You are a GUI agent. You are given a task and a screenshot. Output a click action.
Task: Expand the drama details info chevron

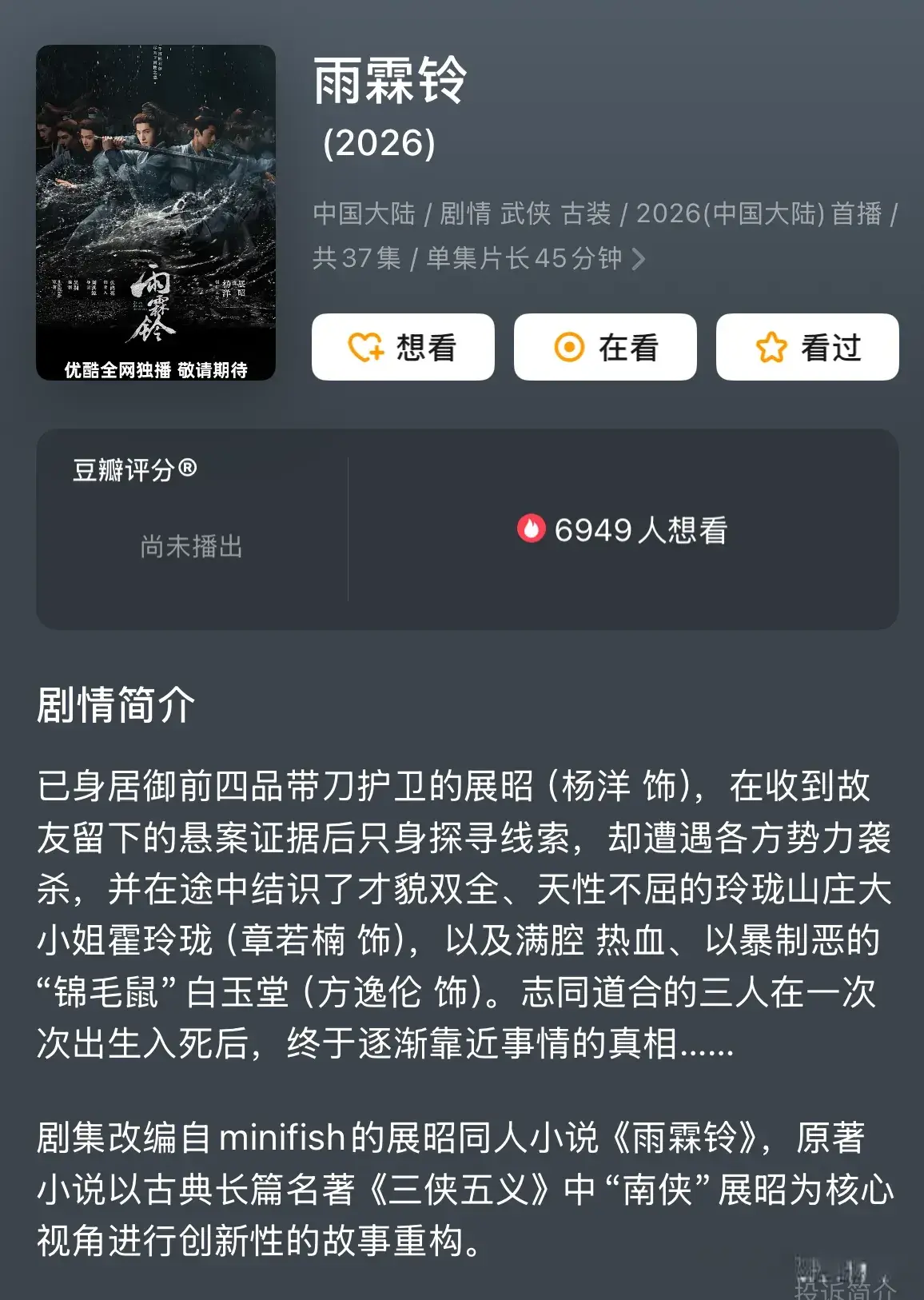639,259
